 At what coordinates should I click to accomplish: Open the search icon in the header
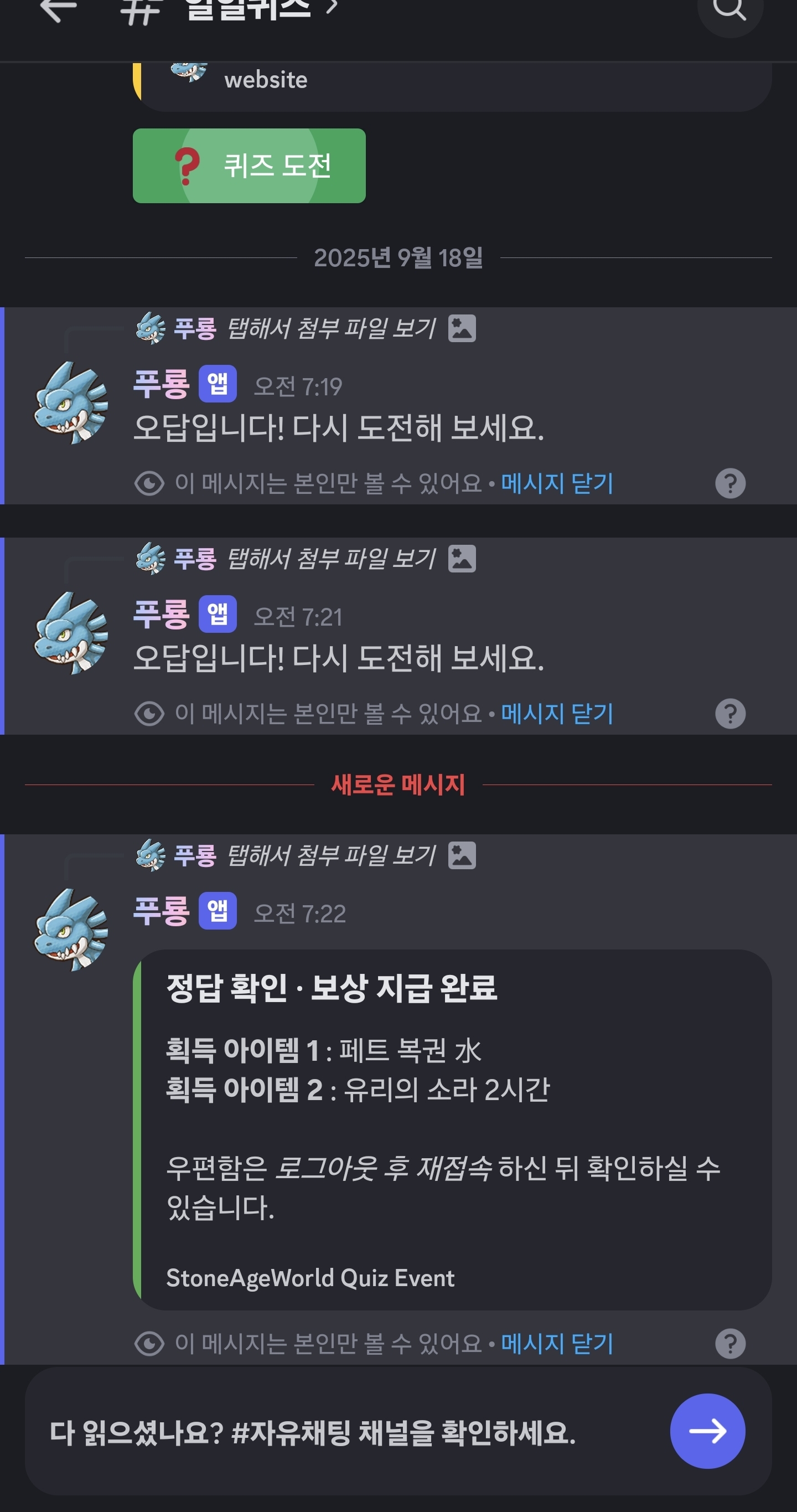coord(729,9)
